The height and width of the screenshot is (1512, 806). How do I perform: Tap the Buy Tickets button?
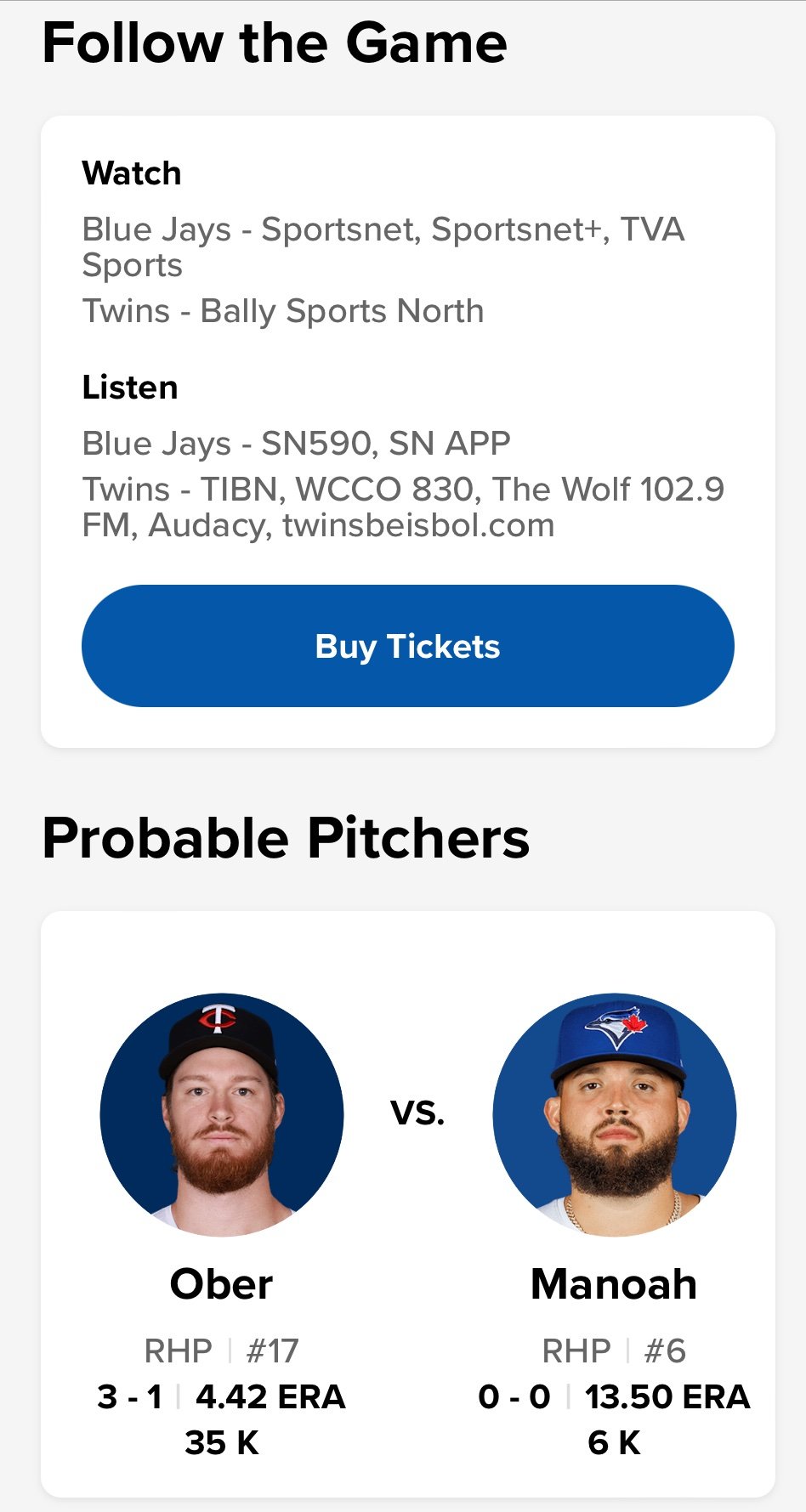[x=407, y=646]
